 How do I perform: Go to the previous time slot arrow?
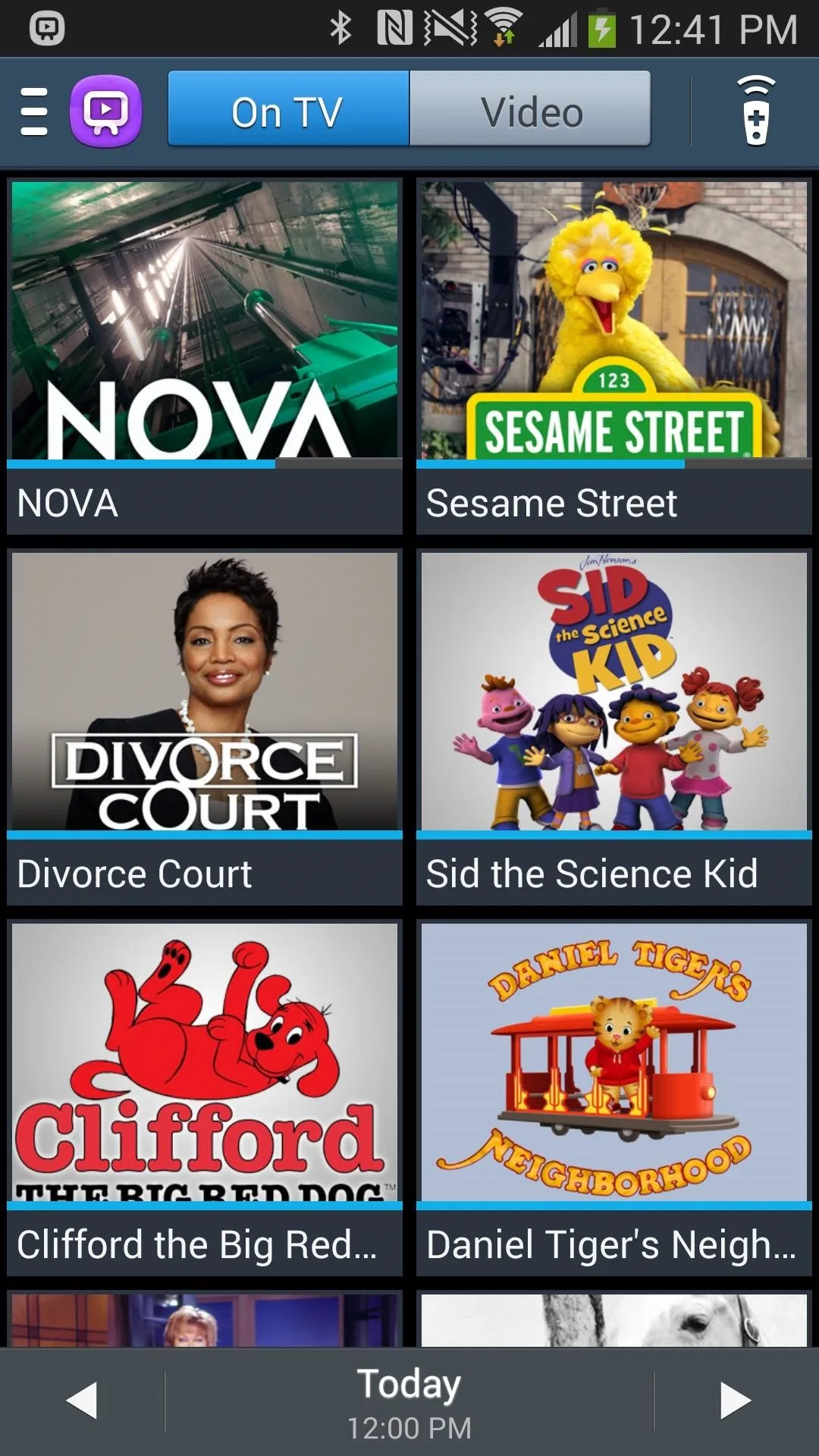click(82, 1401)
